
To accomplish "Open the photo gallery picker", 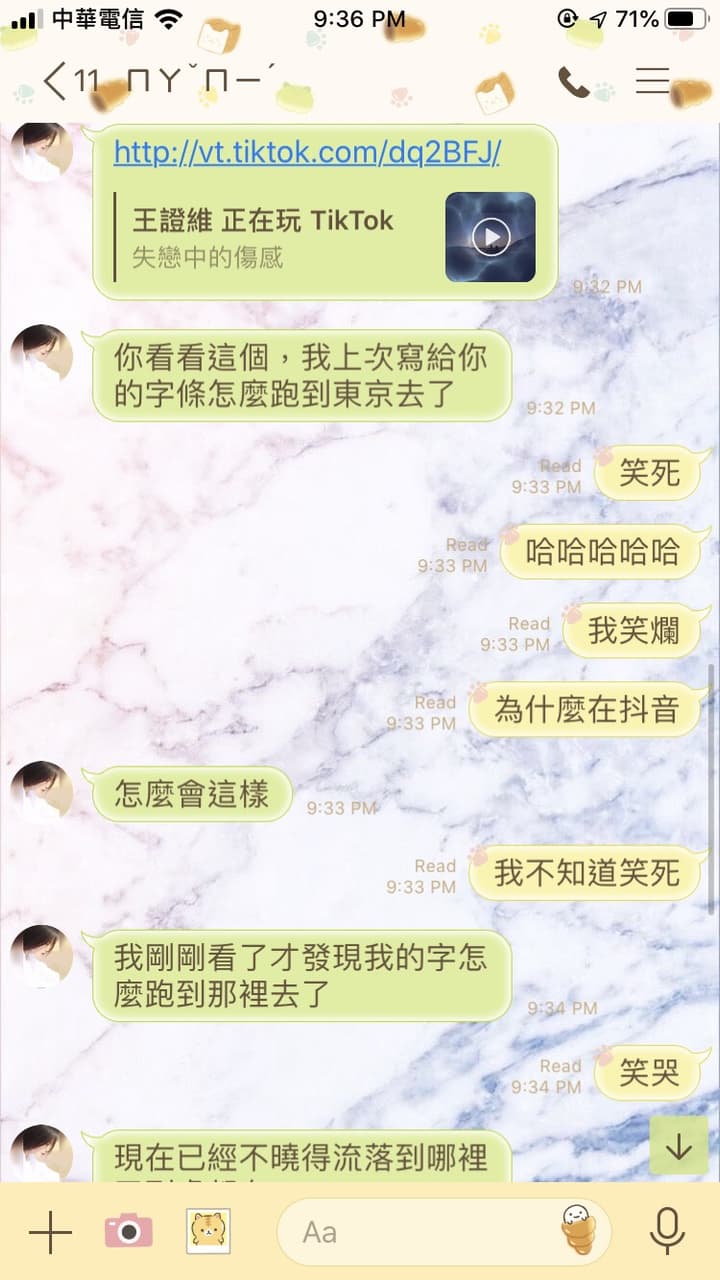I will coord(209,1232).
